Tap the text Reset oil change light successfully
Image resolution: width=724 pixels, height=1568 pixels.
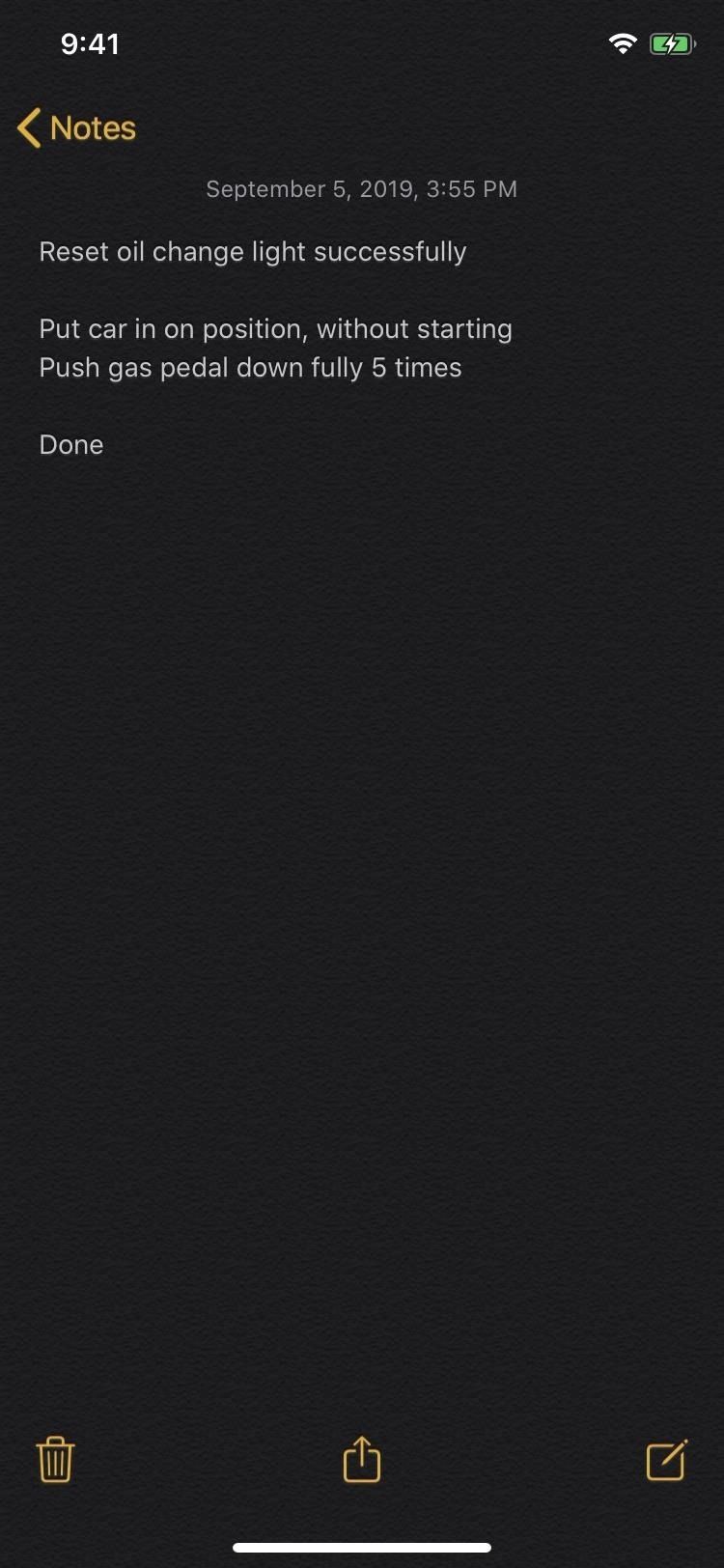(x=252, y=251)
